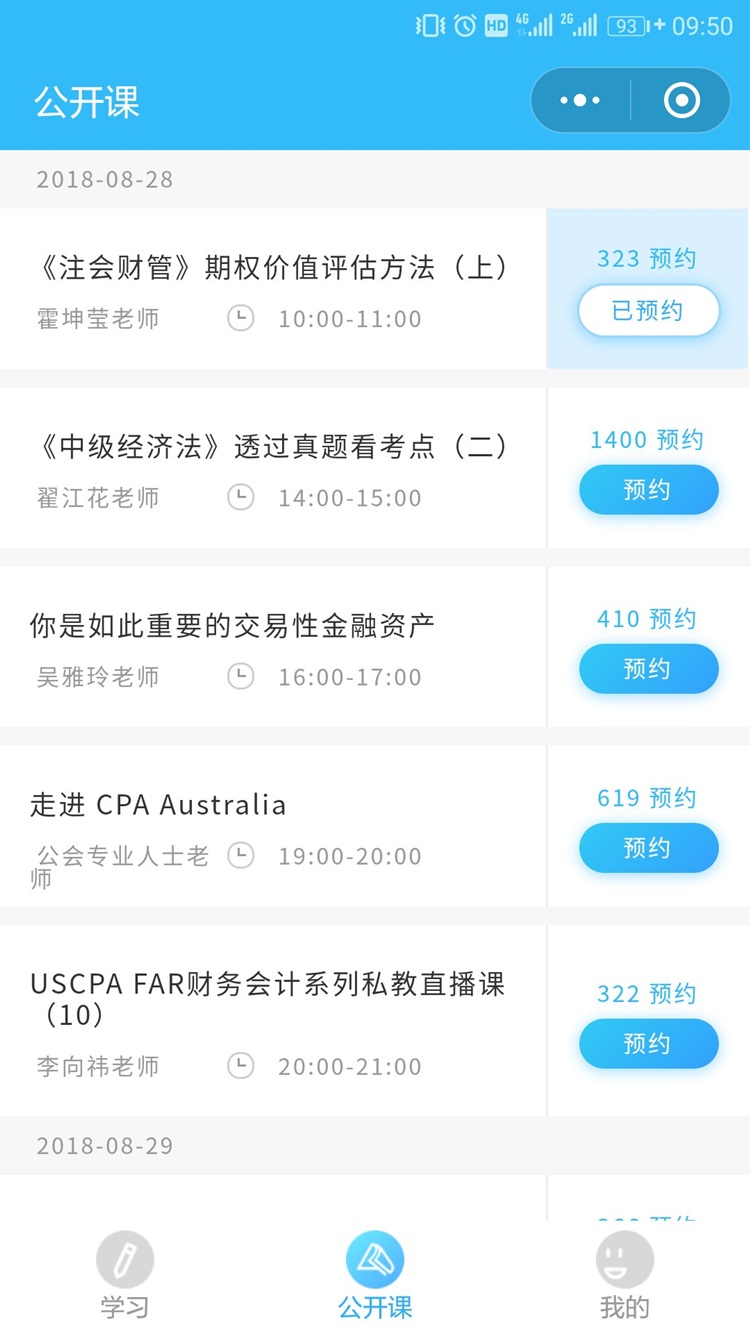This screenshot has height=1333, width=750.
Task: Select the 公开课 tab
Action: pos(375,1274)
